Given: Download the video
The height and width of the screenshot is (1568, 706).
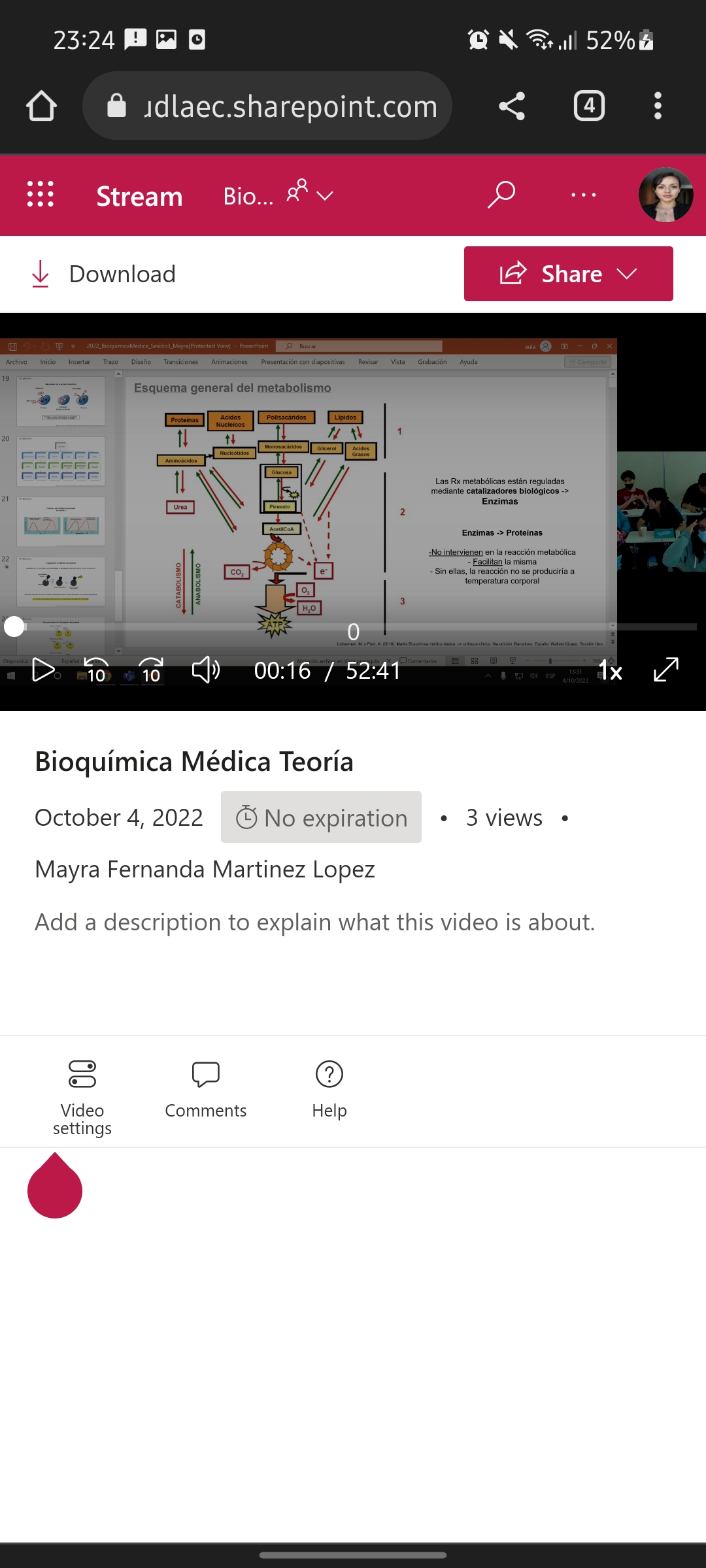Looking at the screenshot, I should (x=105, y=274).
